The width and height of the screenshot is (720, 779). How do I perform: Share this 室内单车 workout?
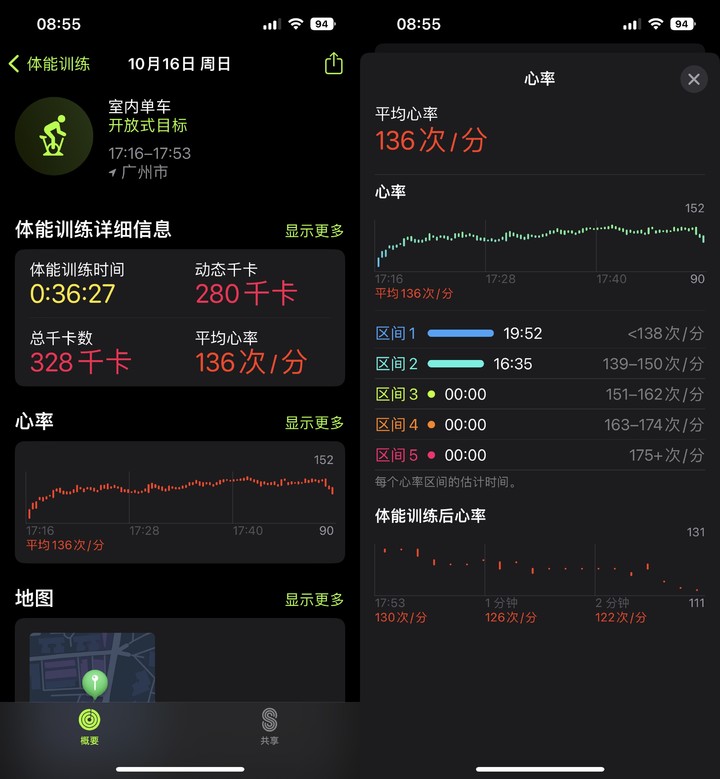click(333, 64)
